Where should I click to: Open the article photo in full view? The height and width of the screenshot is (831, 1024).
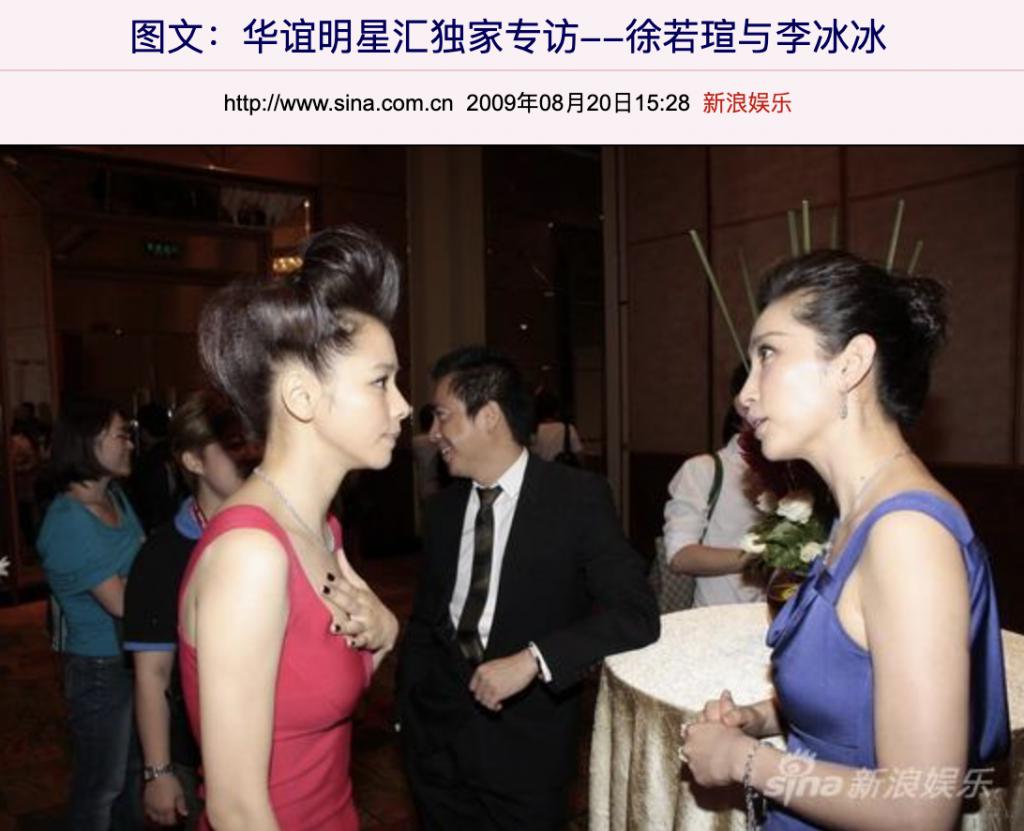point(512,488)
